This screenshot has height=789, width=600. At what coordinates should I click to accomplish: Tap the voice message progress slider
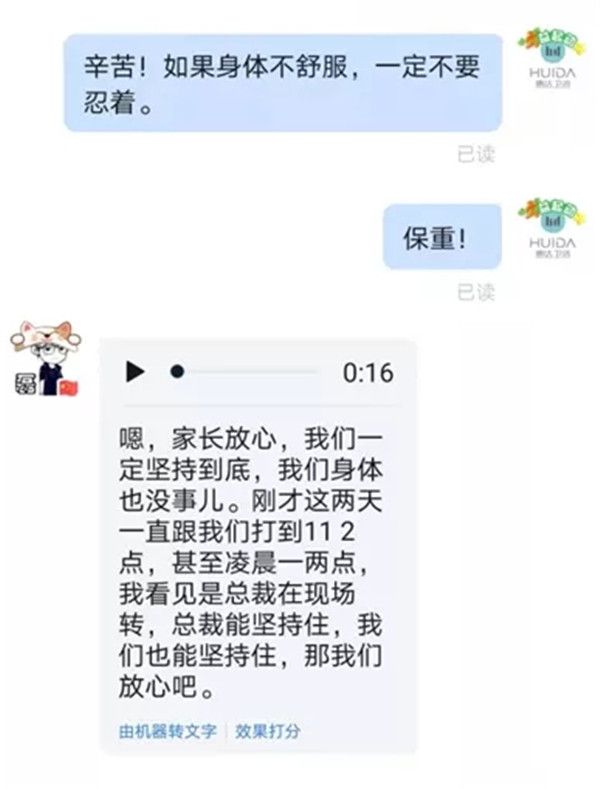[245, 372]
